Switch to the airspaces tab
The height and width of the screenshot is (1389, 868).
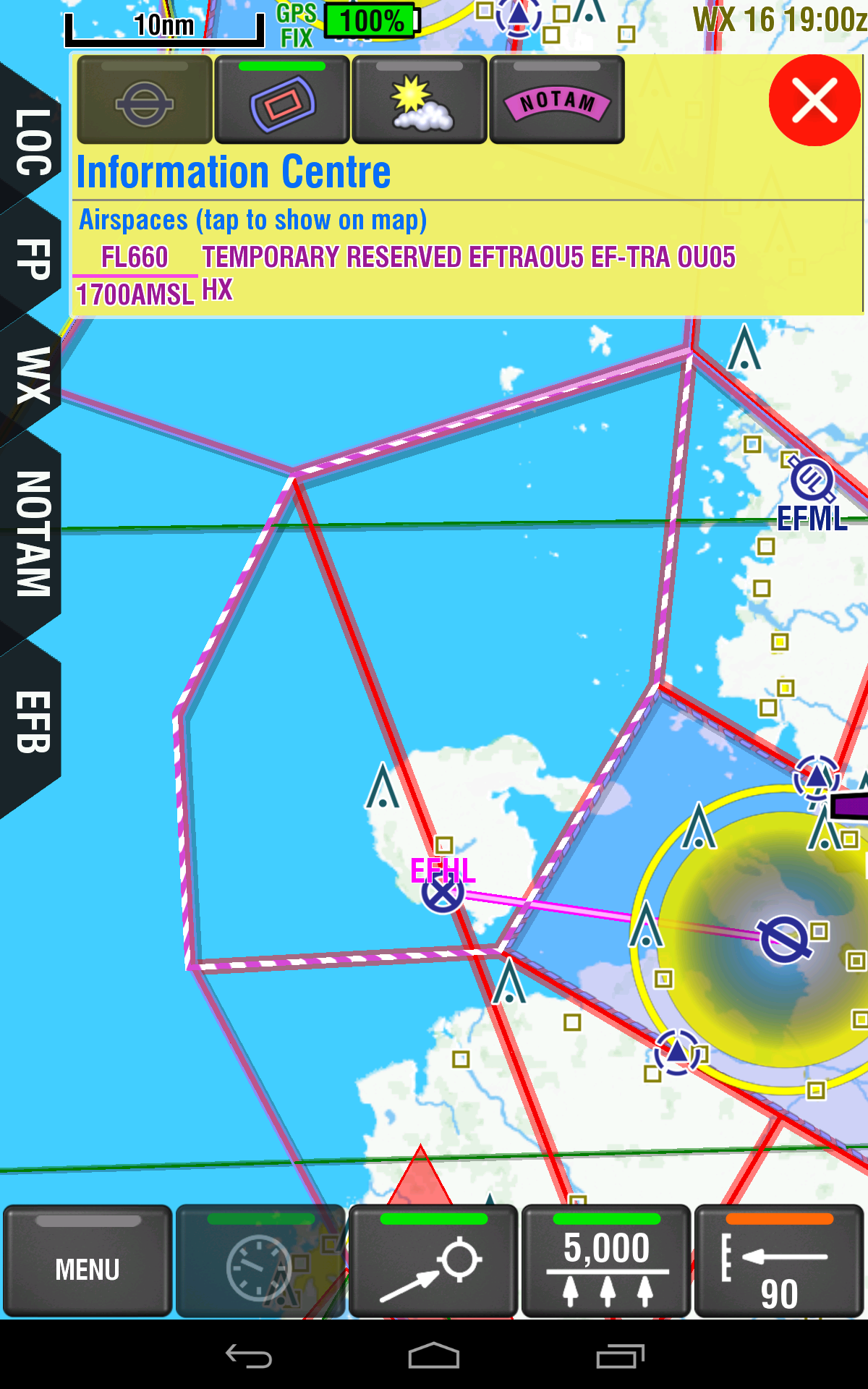[x=282, y=100]
